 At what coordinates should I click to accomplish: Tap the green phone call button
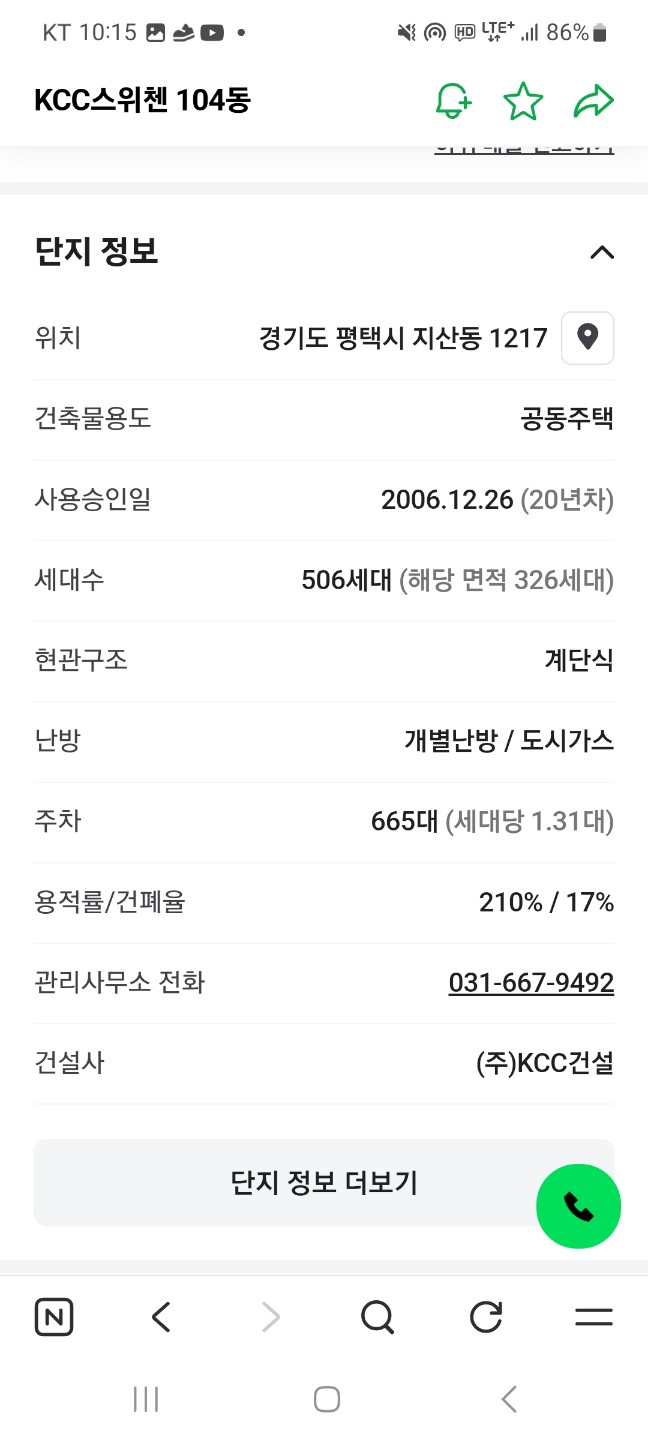pos(578,1207)
